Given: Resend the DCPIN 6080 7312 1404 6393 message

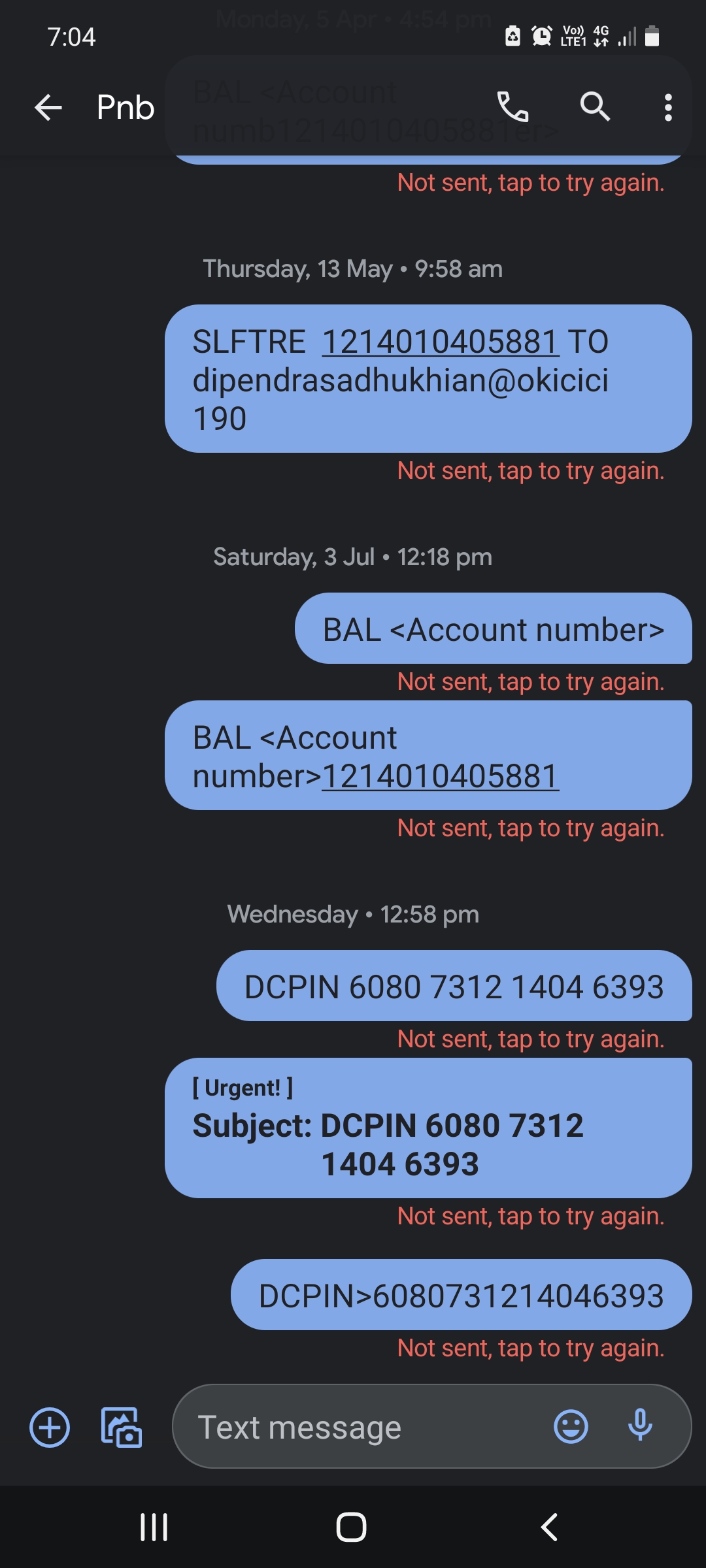Looking at the screenshot, I should 530,1039.
